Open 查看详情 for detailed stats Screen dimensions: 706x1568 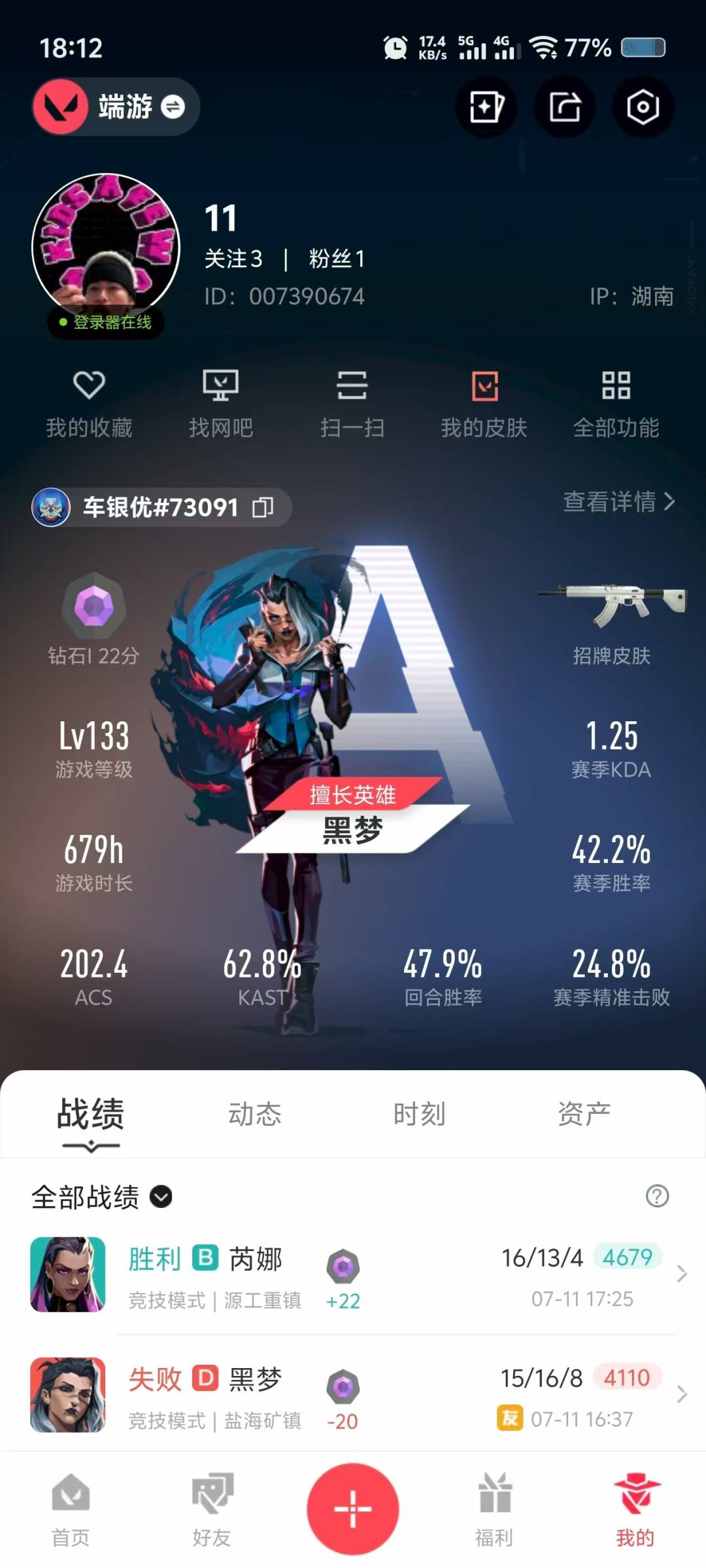pos(618,502)
